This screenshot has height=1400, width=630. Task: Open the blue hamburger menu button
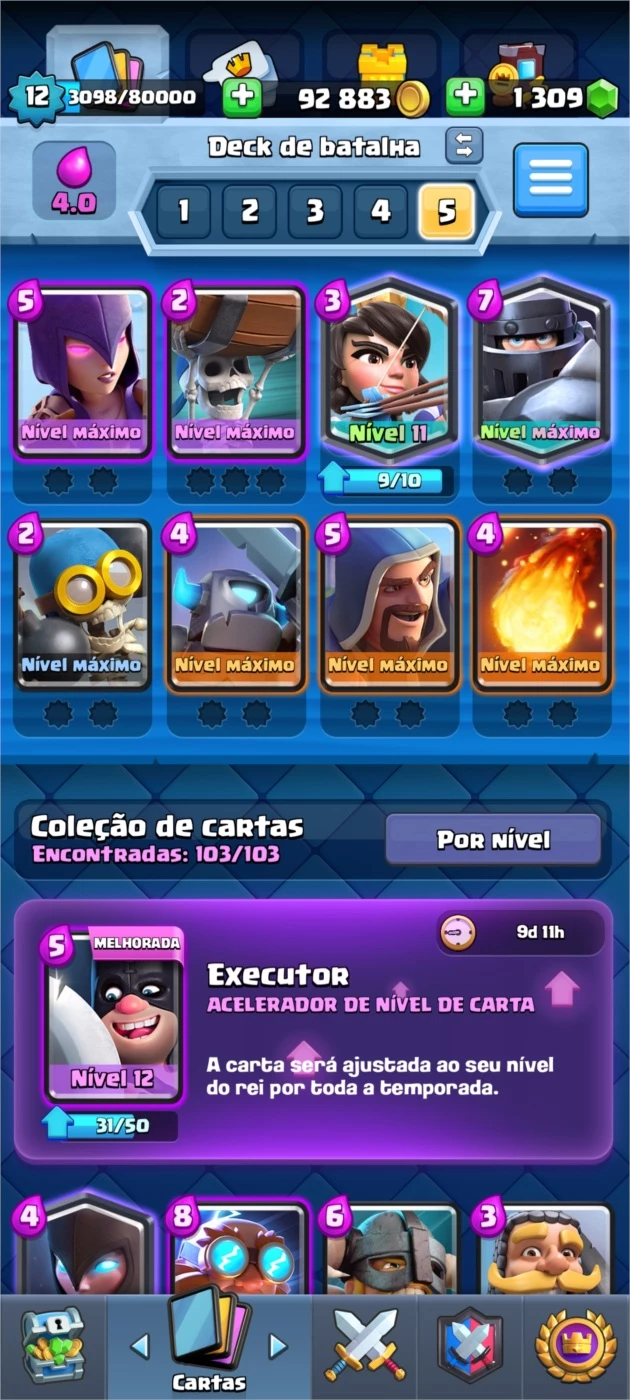pos(550,180)
